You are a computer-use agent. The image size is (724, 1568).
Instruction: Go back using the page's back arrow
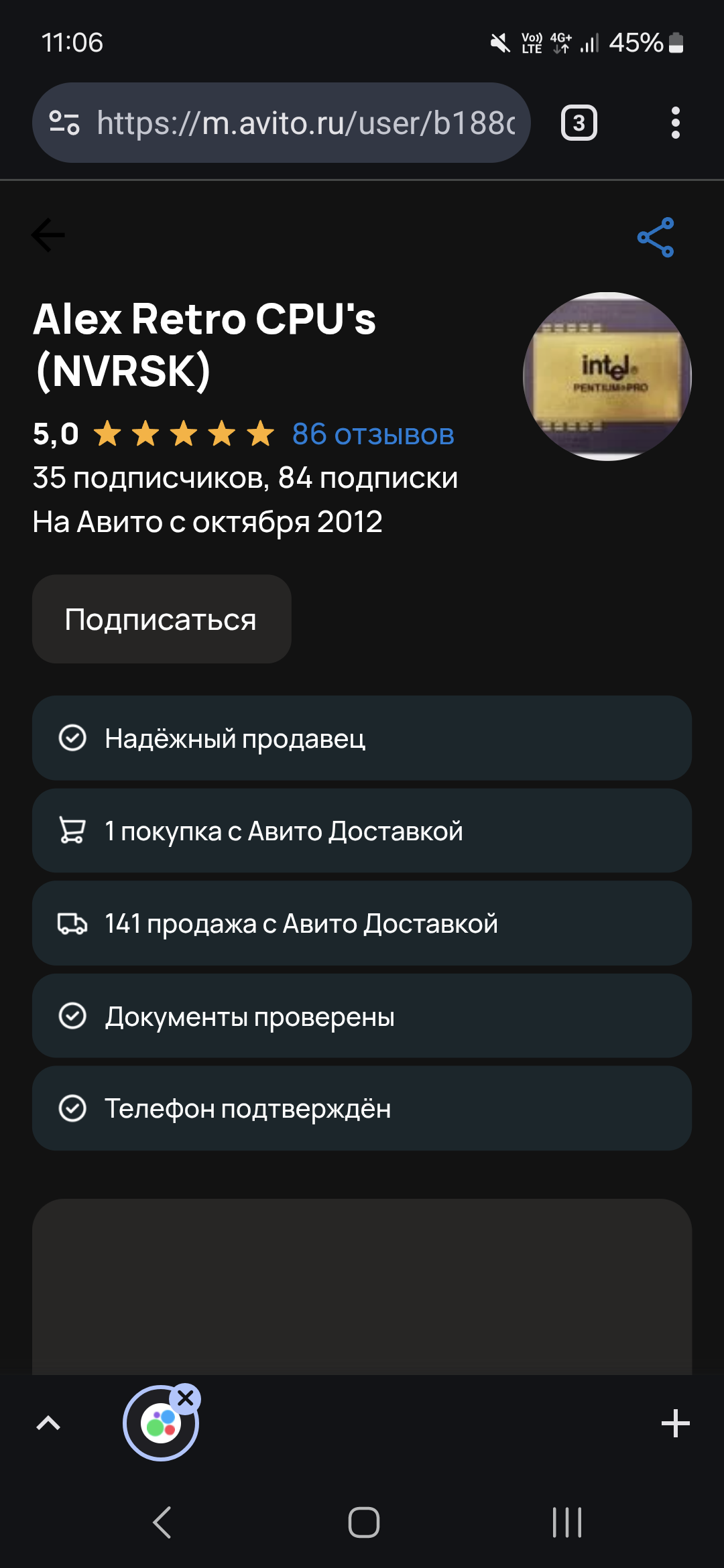tap(48, 235)
